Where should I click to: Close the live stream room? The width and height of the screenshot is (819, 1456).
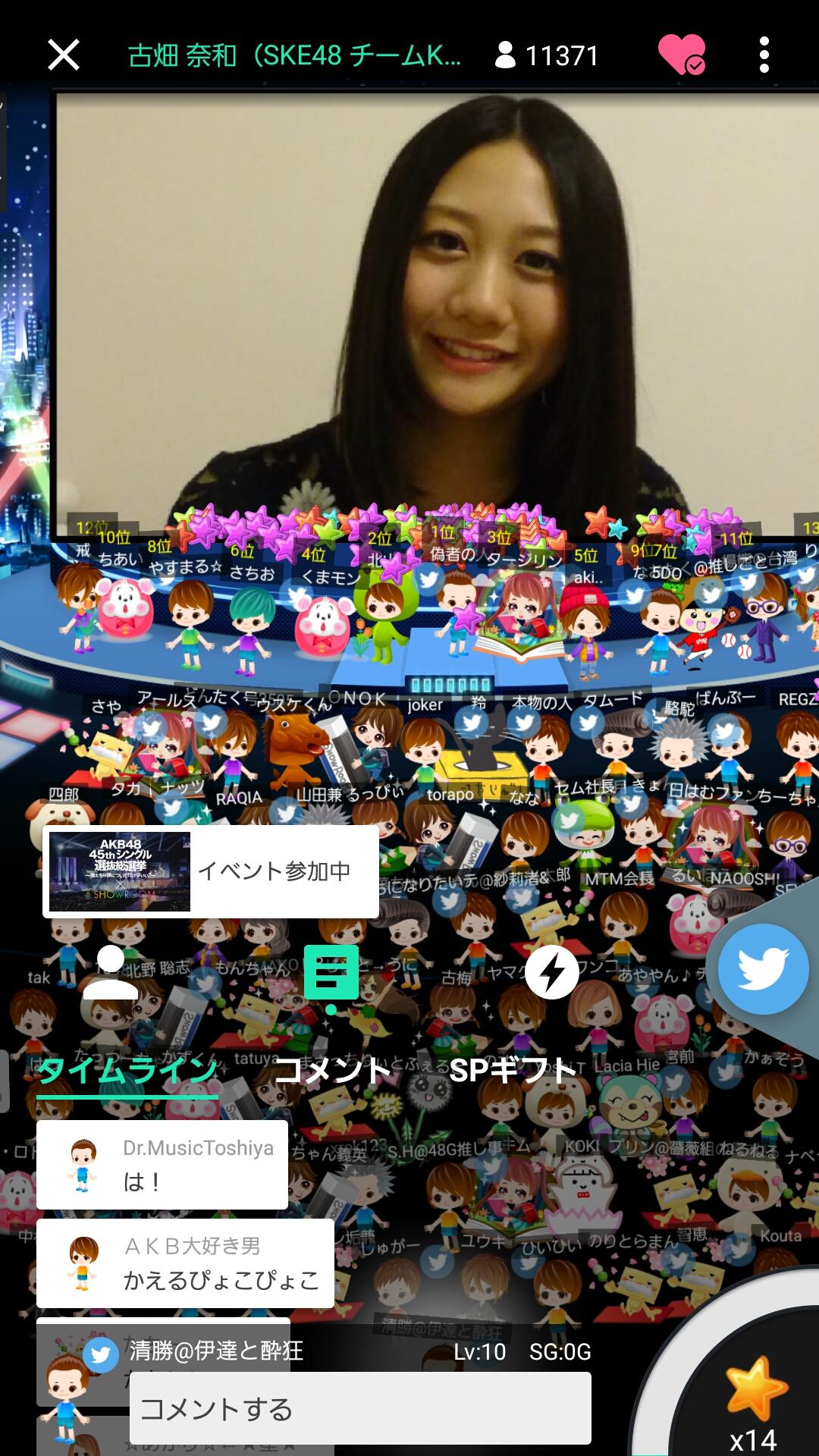tap(64, 55)
